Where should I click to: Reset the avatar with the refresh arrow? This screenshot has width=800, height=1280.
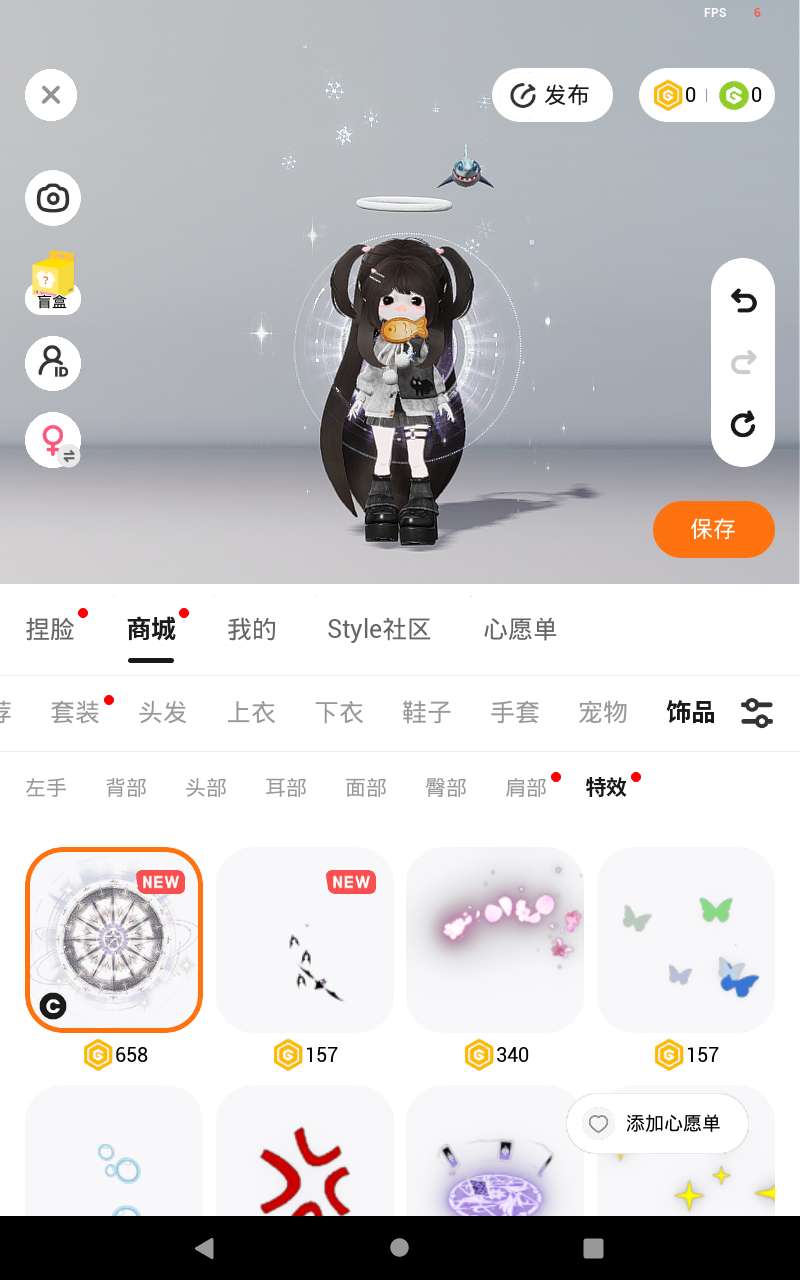click(743, 425)
